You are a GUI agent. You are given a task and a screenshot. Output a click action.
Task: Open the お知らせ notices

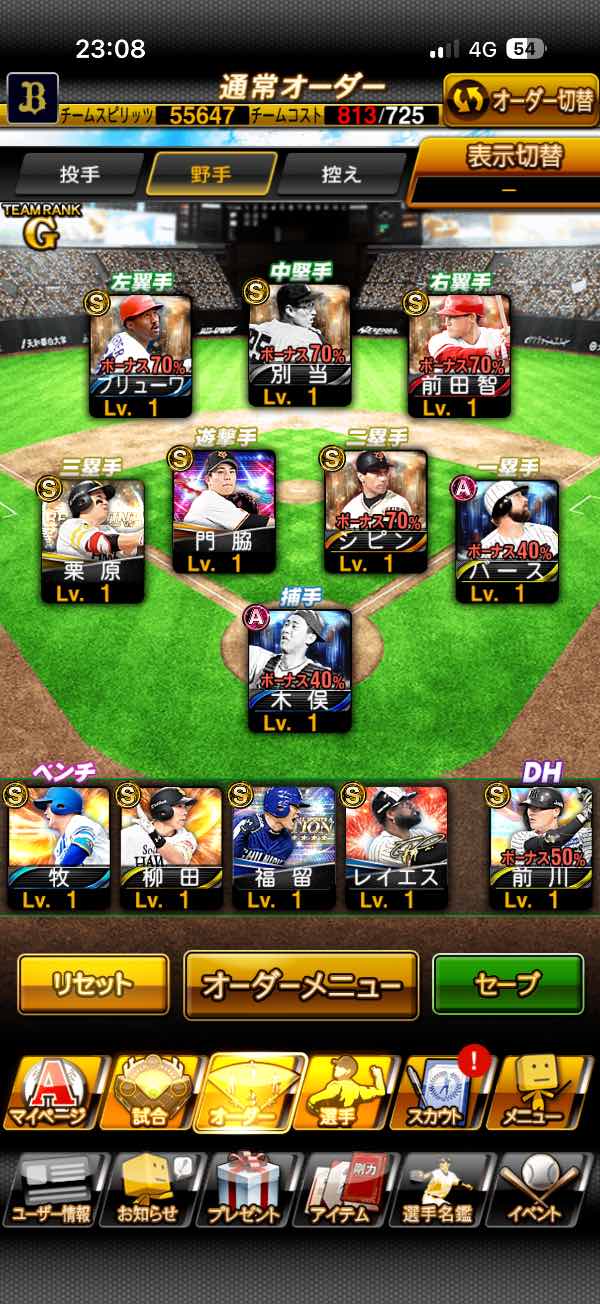click(x=150, y=1190)
